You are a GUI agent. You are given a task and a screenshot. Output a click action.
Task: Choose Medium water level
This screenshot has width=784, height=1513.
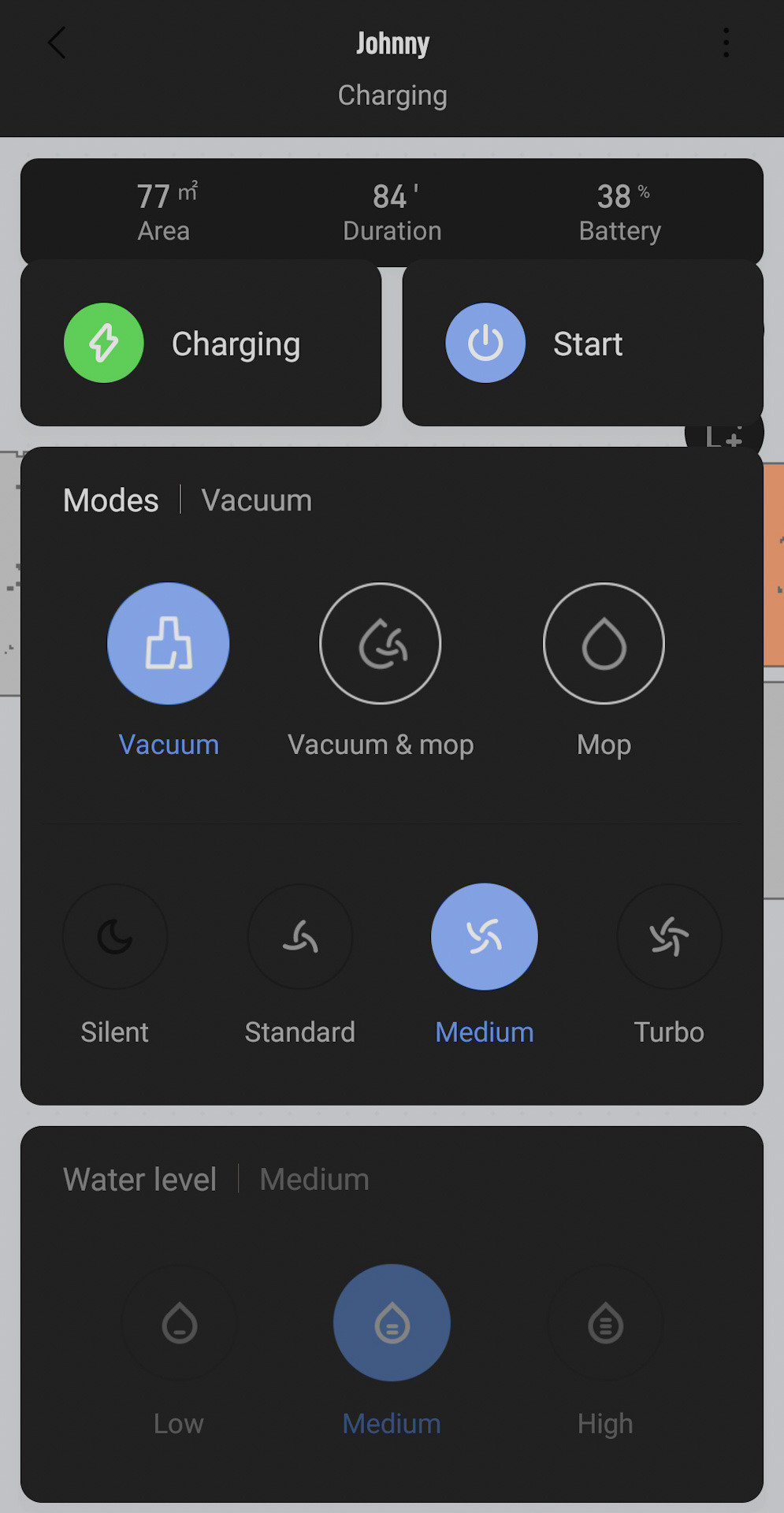coord(392,1323)
